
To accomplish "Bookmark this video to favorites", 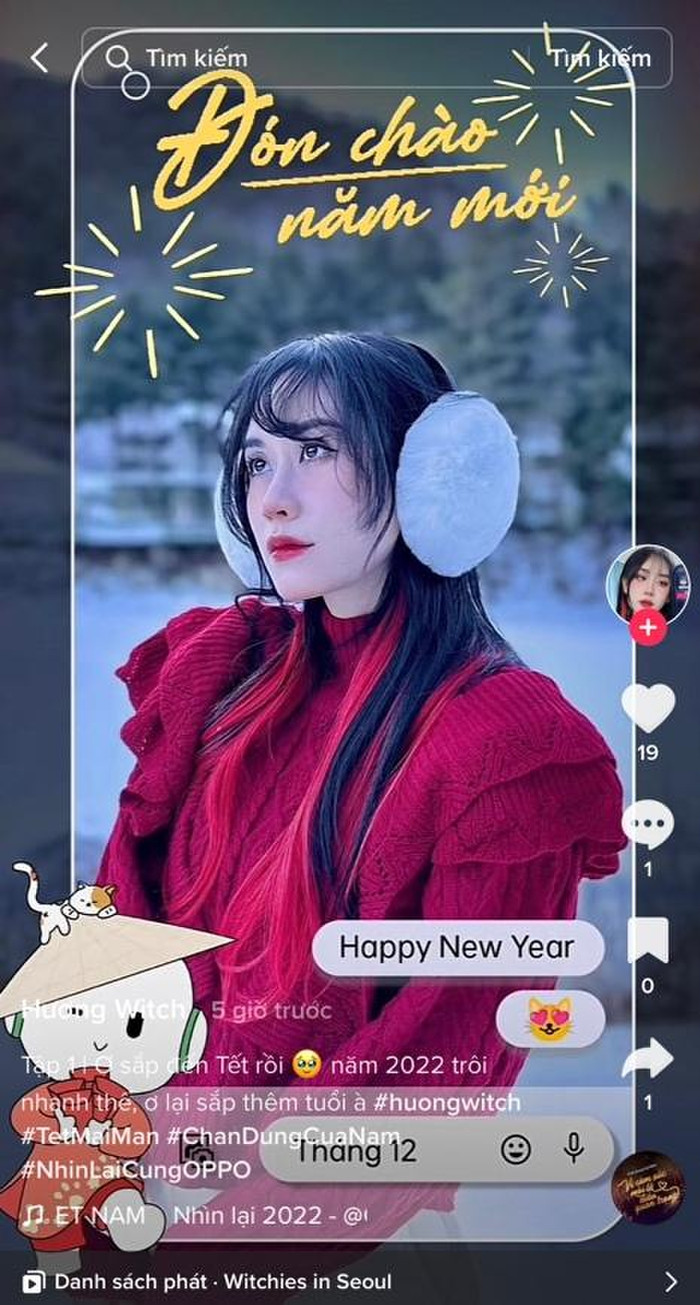I will point(648,940).
